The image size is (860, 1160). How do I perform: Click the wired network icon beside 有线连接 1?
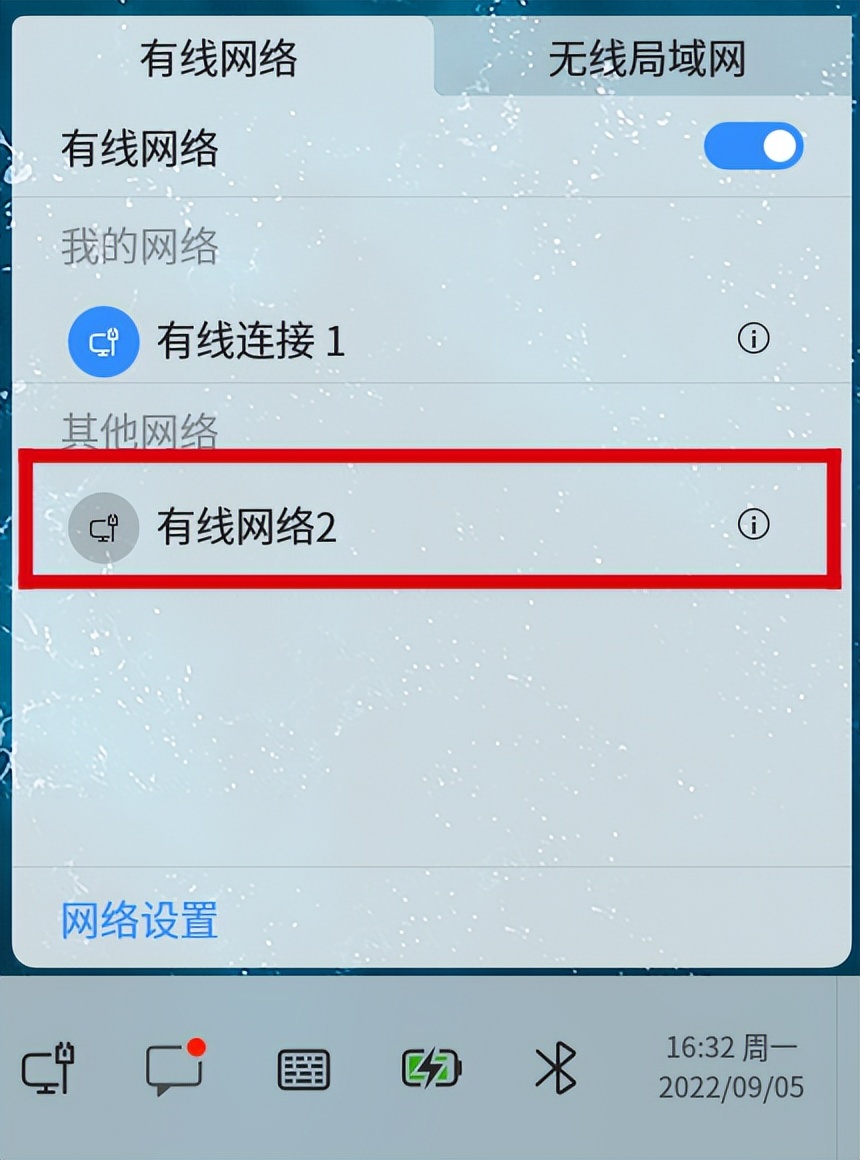point(103,341)
